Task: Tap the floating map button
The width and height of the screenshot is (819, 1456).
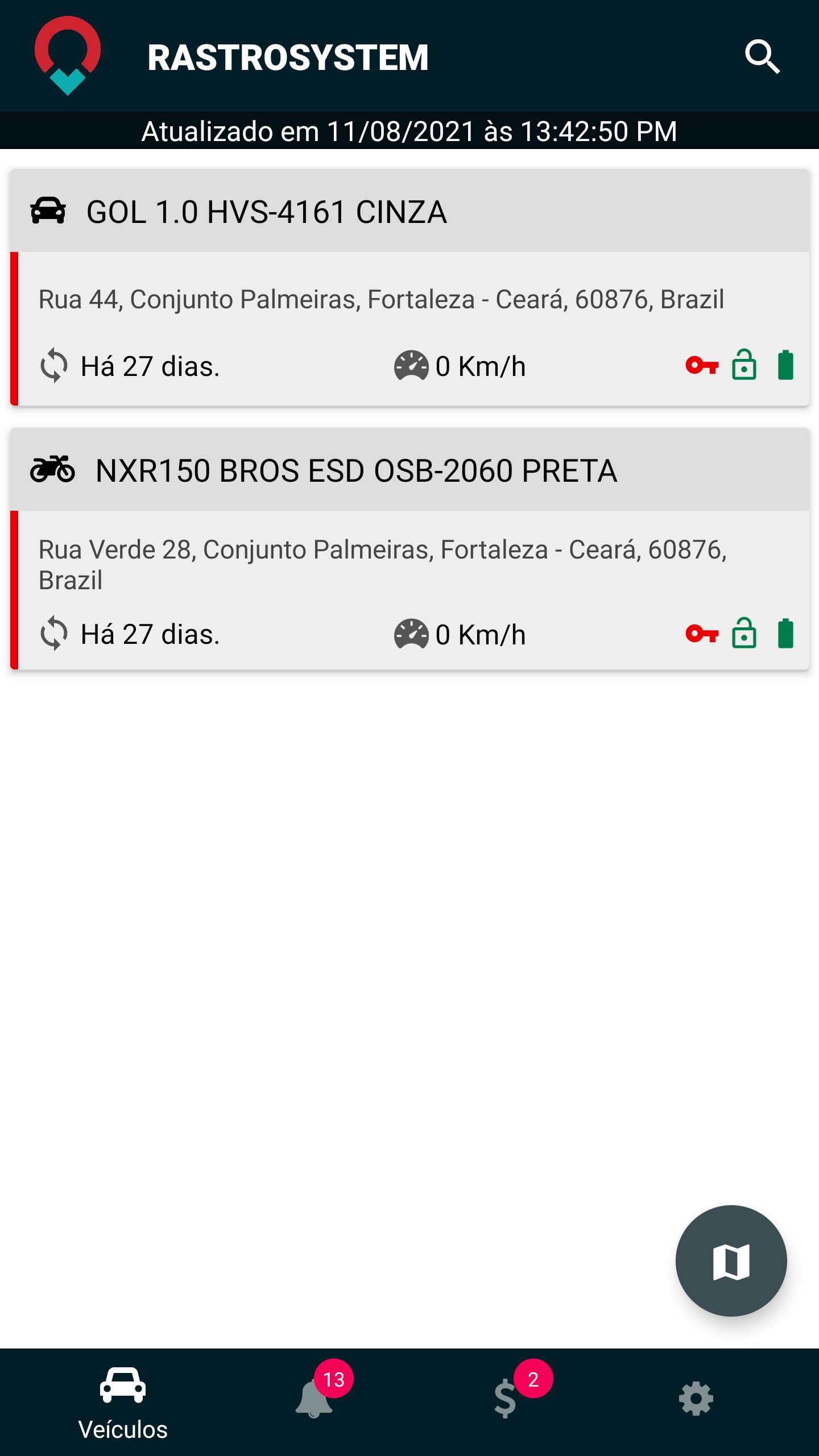Action: coord(731,1261)
